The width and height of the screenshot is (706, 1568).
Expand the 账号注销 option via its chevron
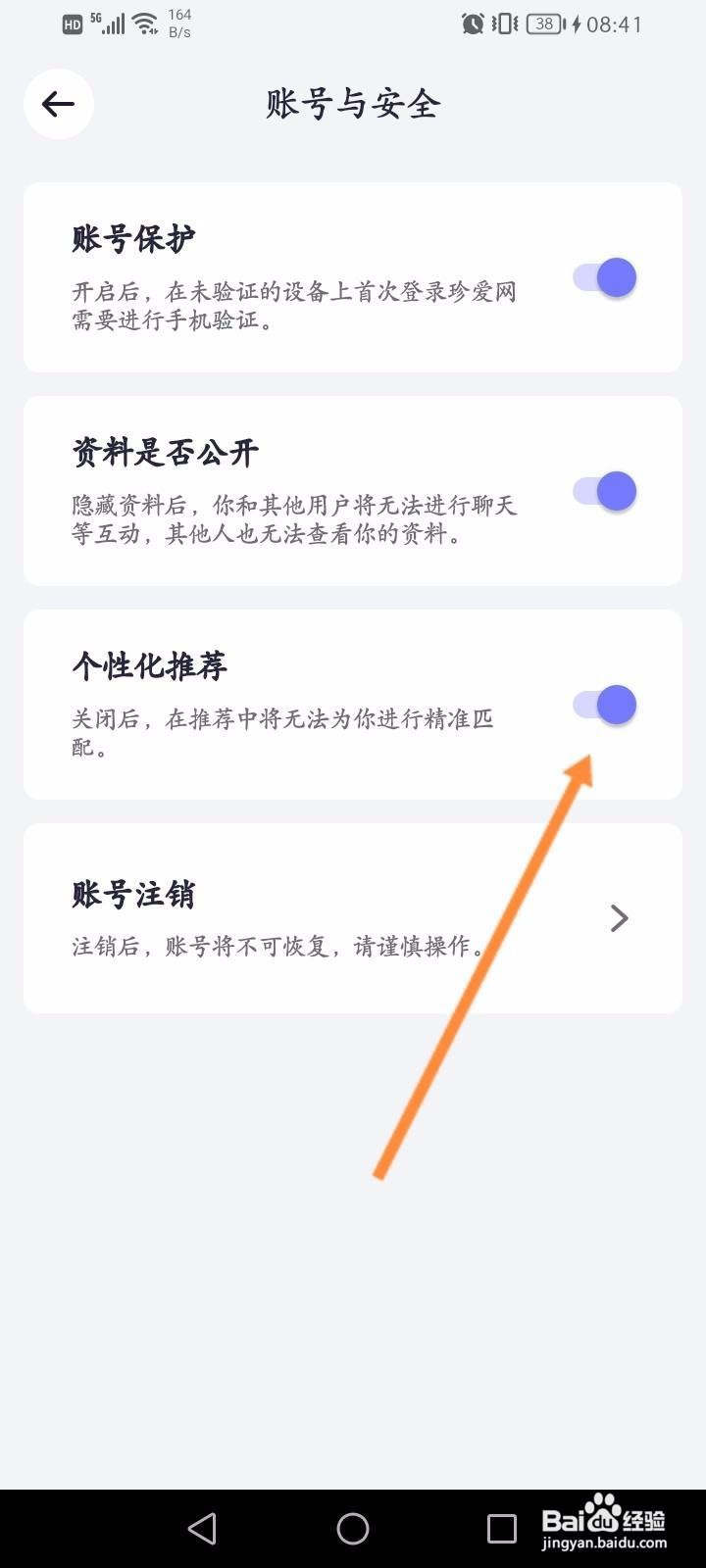pyautogui.click(x=619, y=918)
